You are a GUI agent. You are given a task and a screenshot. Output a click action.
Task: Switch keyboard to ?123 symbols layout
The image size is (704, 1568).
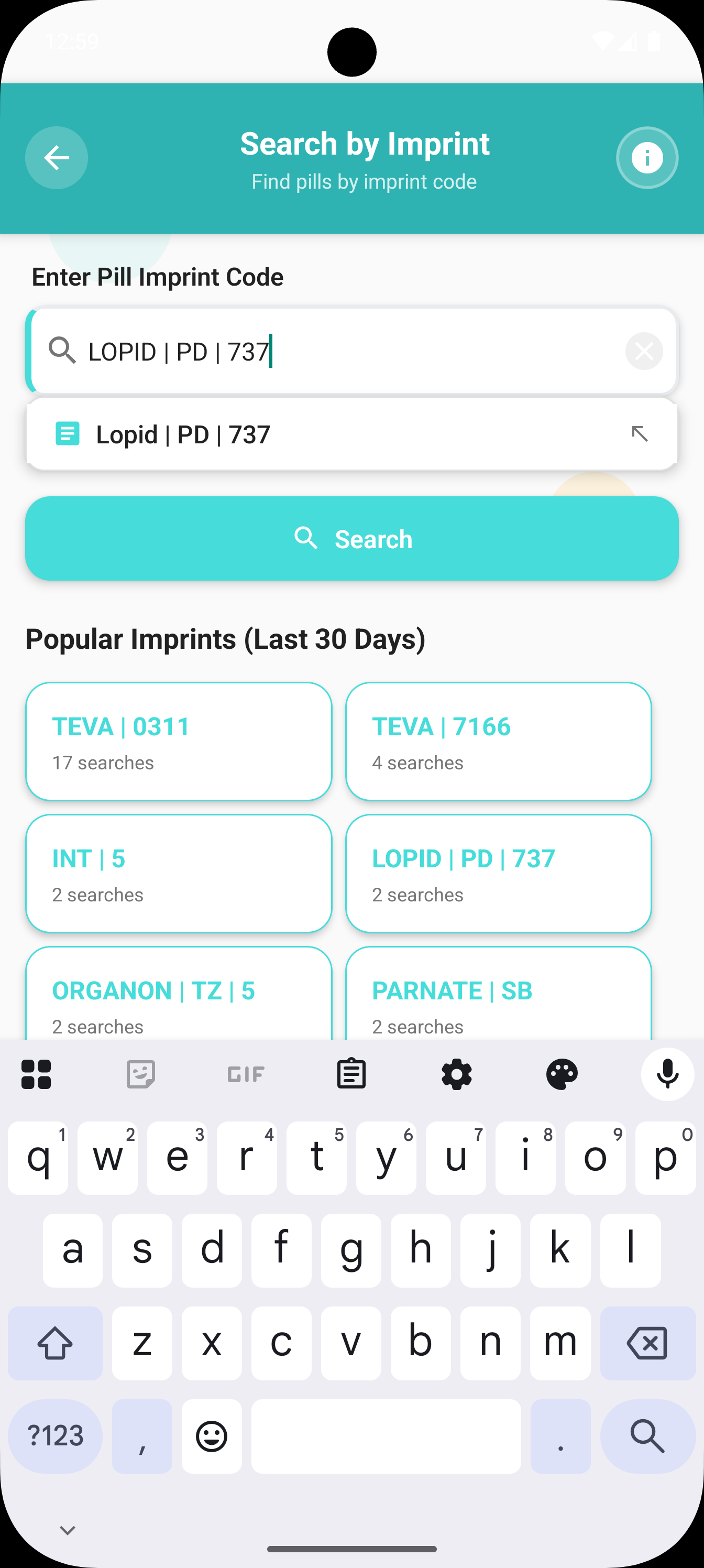[x=55, y=1436]
